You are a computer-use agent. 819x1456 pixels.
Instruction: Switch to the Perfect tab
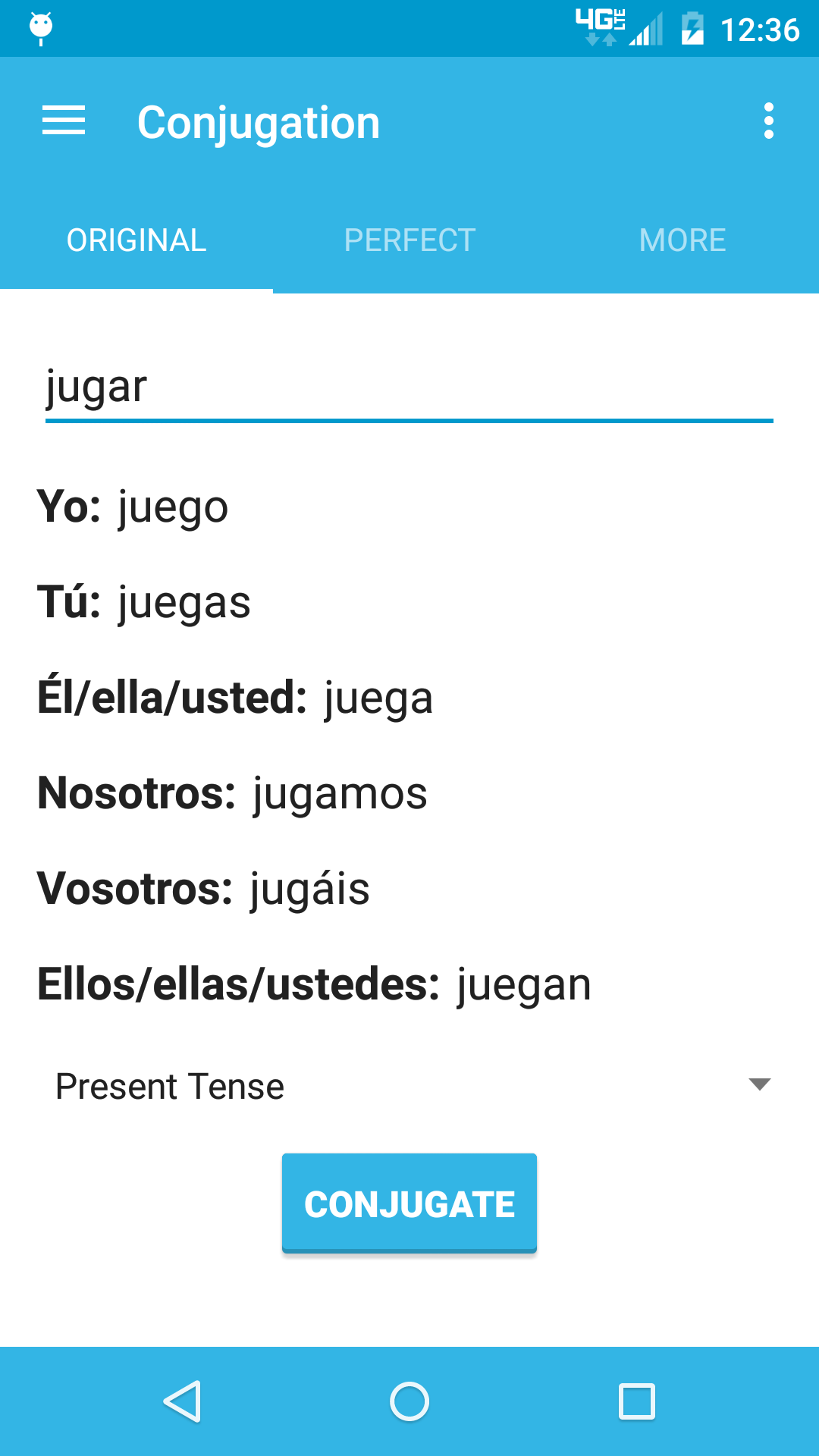pyautogui.click(x=409, y=240)
